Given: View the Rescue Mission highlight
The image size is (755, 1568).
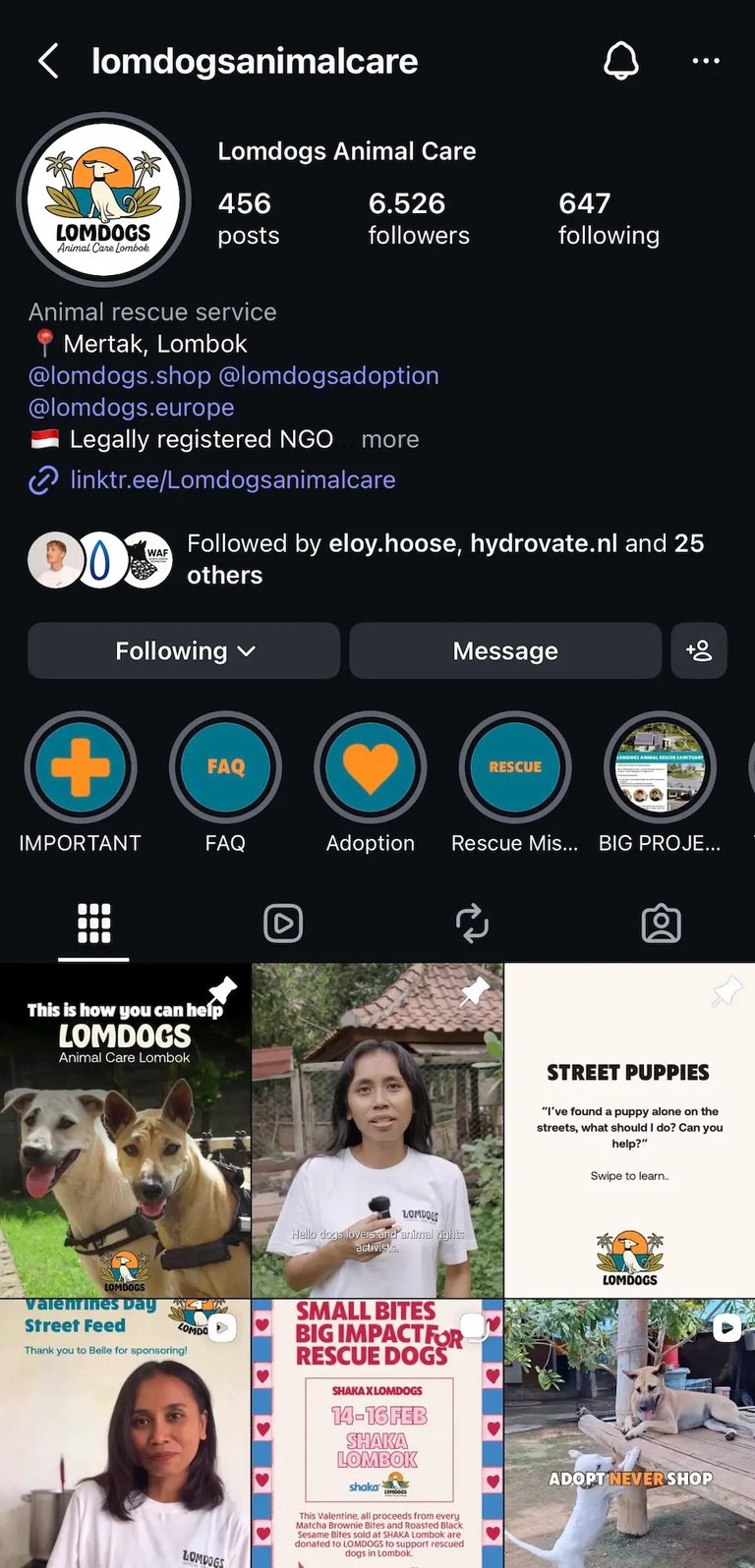Looking at the screenshot, I should pyautogui.click(x=515, y=768).
